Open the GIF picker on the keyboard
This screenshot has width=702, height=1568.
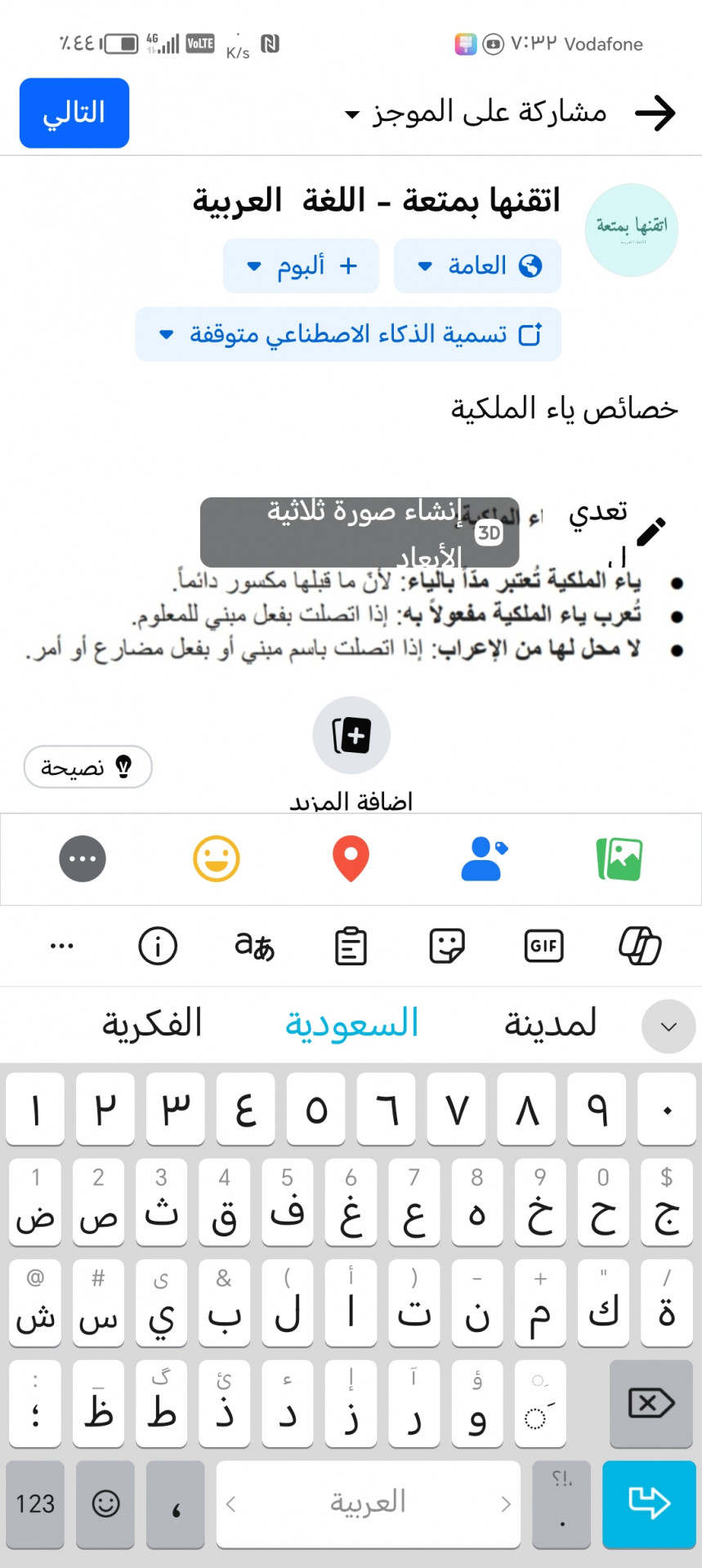tap(543, 946)
